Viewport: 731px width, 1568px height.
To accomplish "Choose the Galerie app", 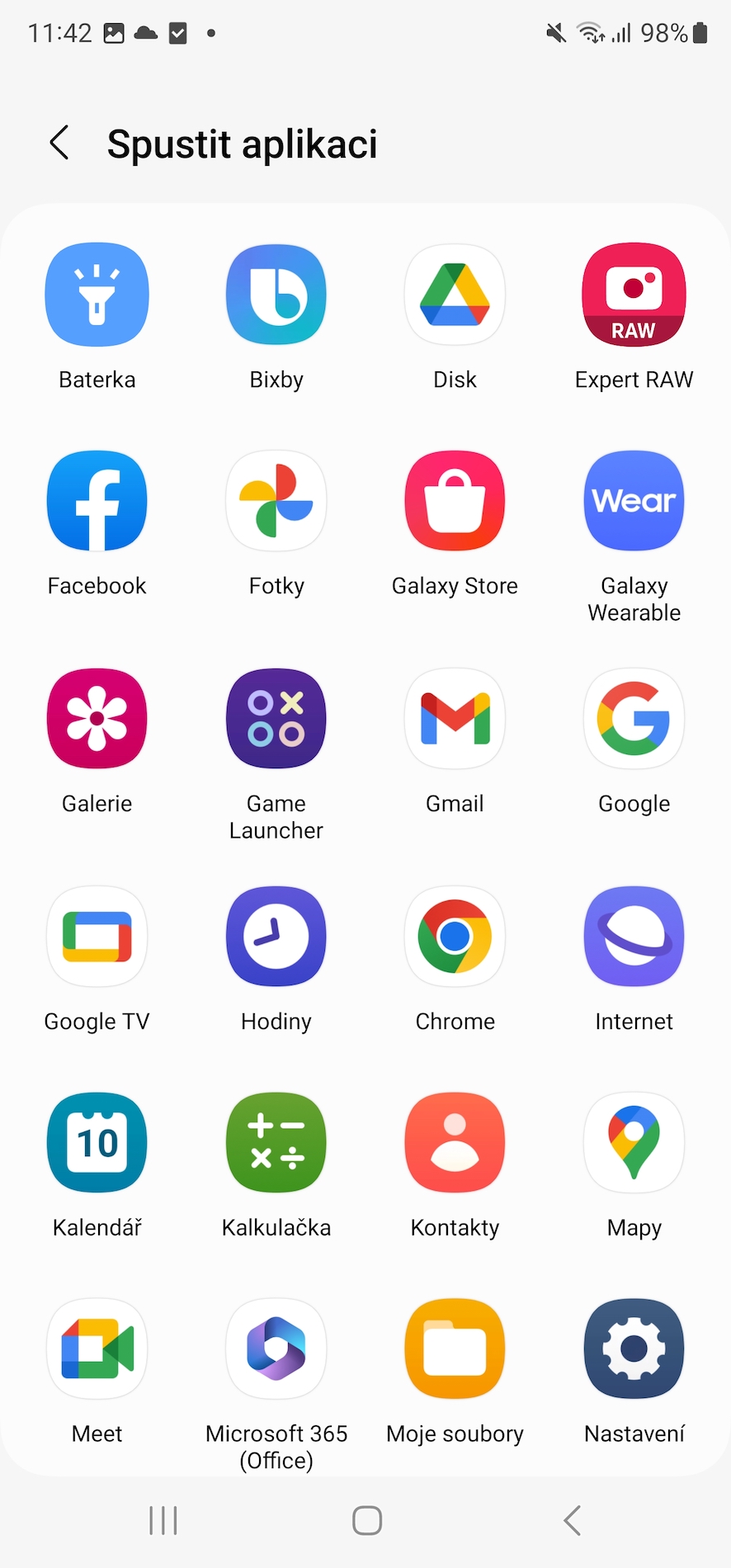I will click(97, 719).
